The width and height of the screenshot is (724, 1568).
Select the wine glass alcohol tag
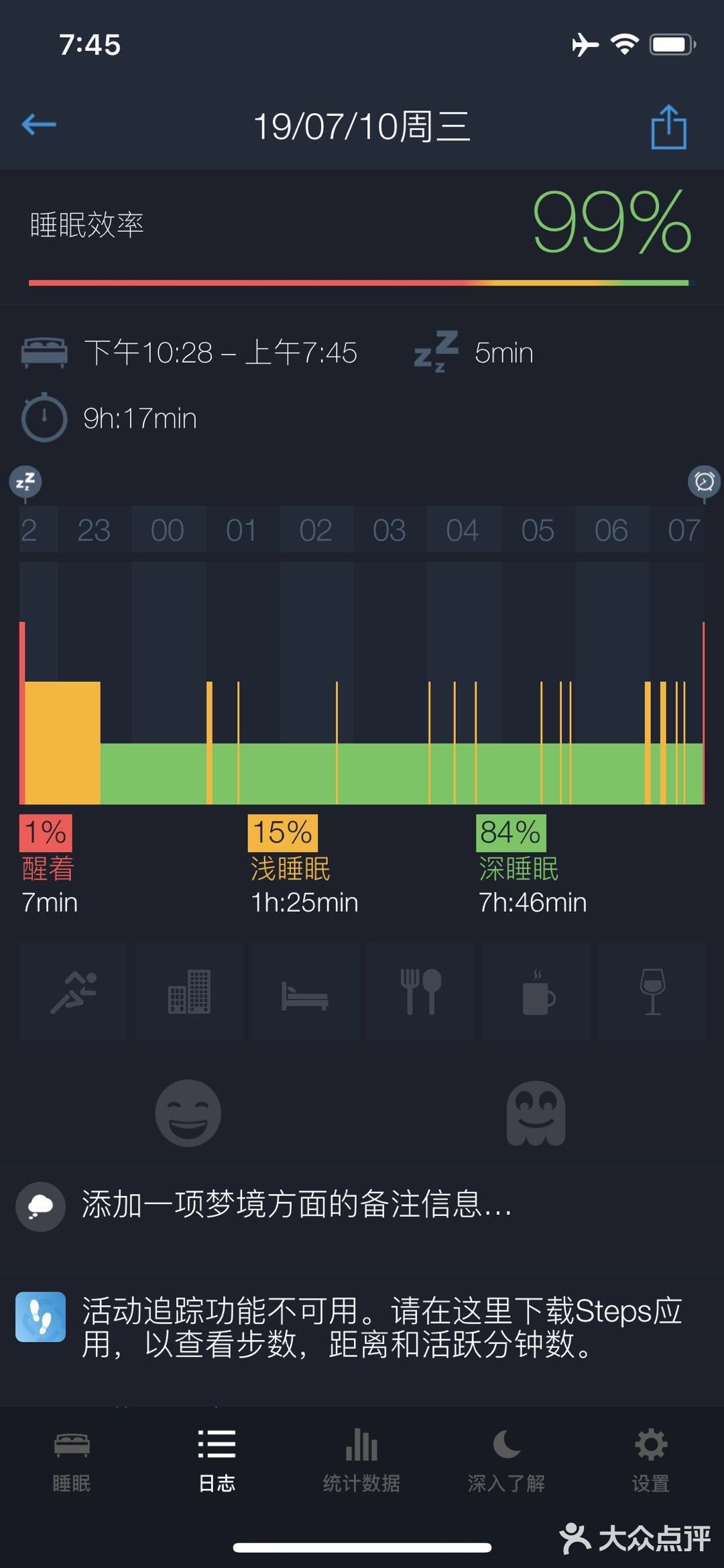click(652, 991)
